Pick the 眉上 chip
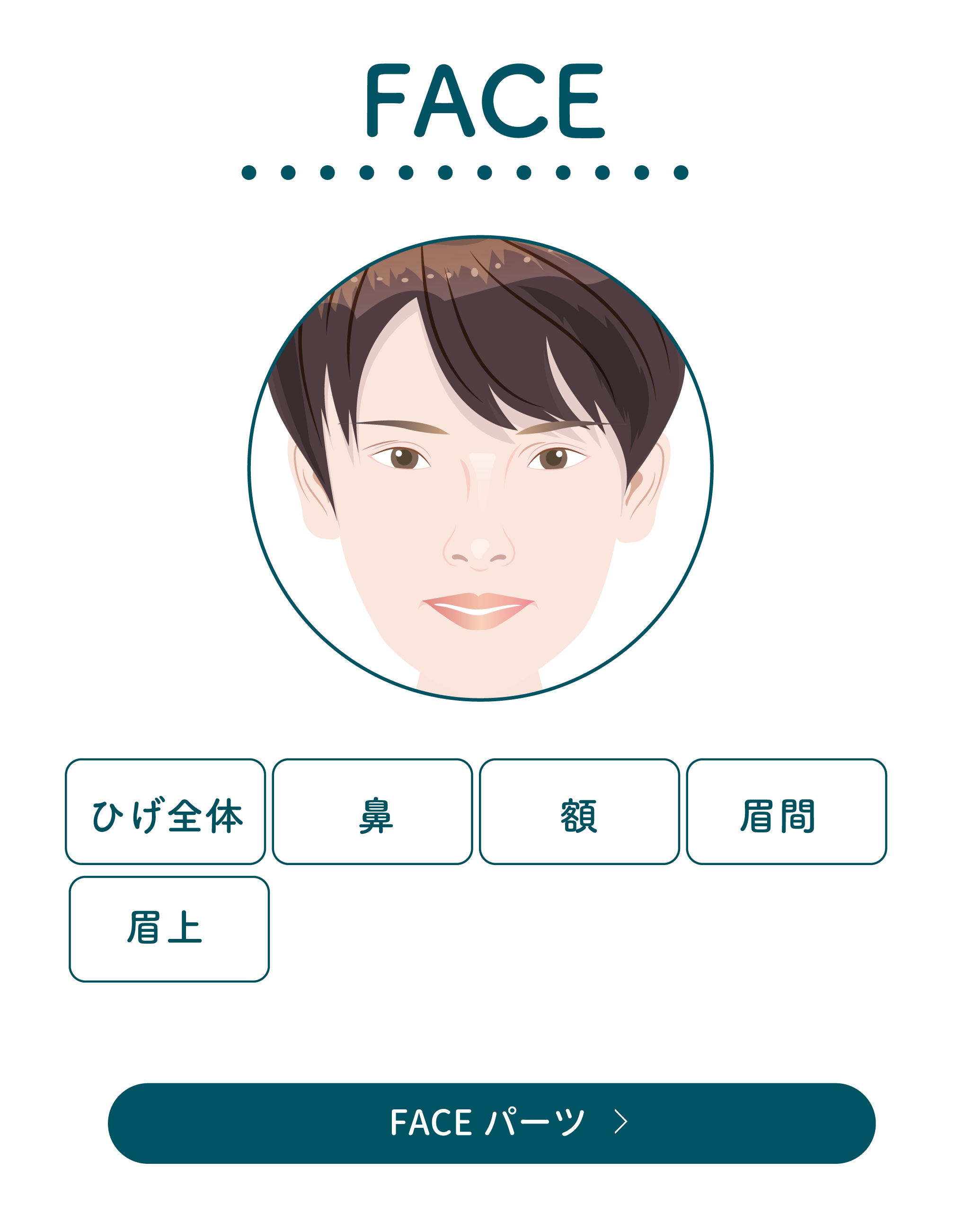Image resolution: width=965 pixels, height=1232 pixels. tap(169, 929)
